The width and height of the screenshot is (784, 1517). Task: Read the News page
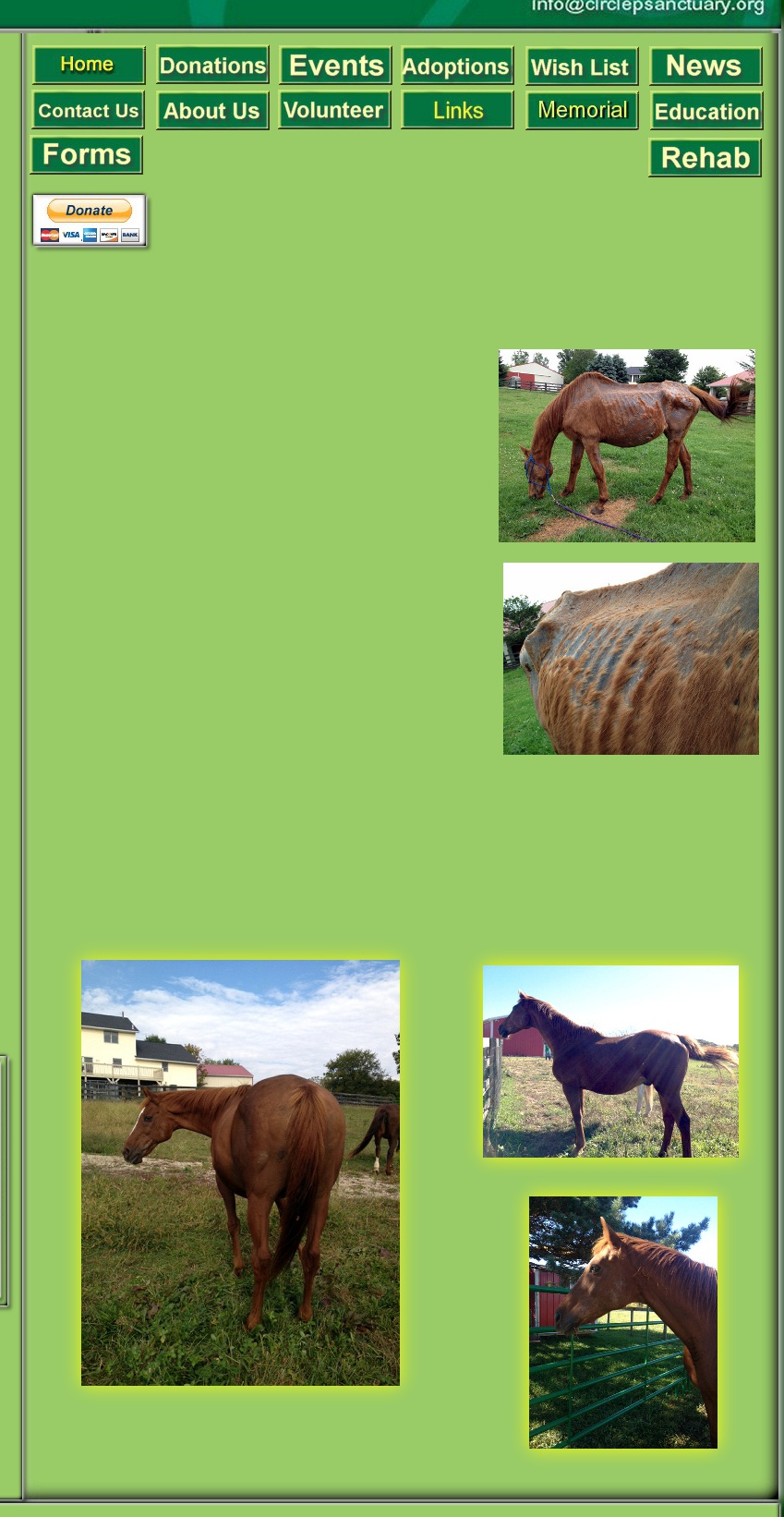pyautogui.click(x=705, y=66)
